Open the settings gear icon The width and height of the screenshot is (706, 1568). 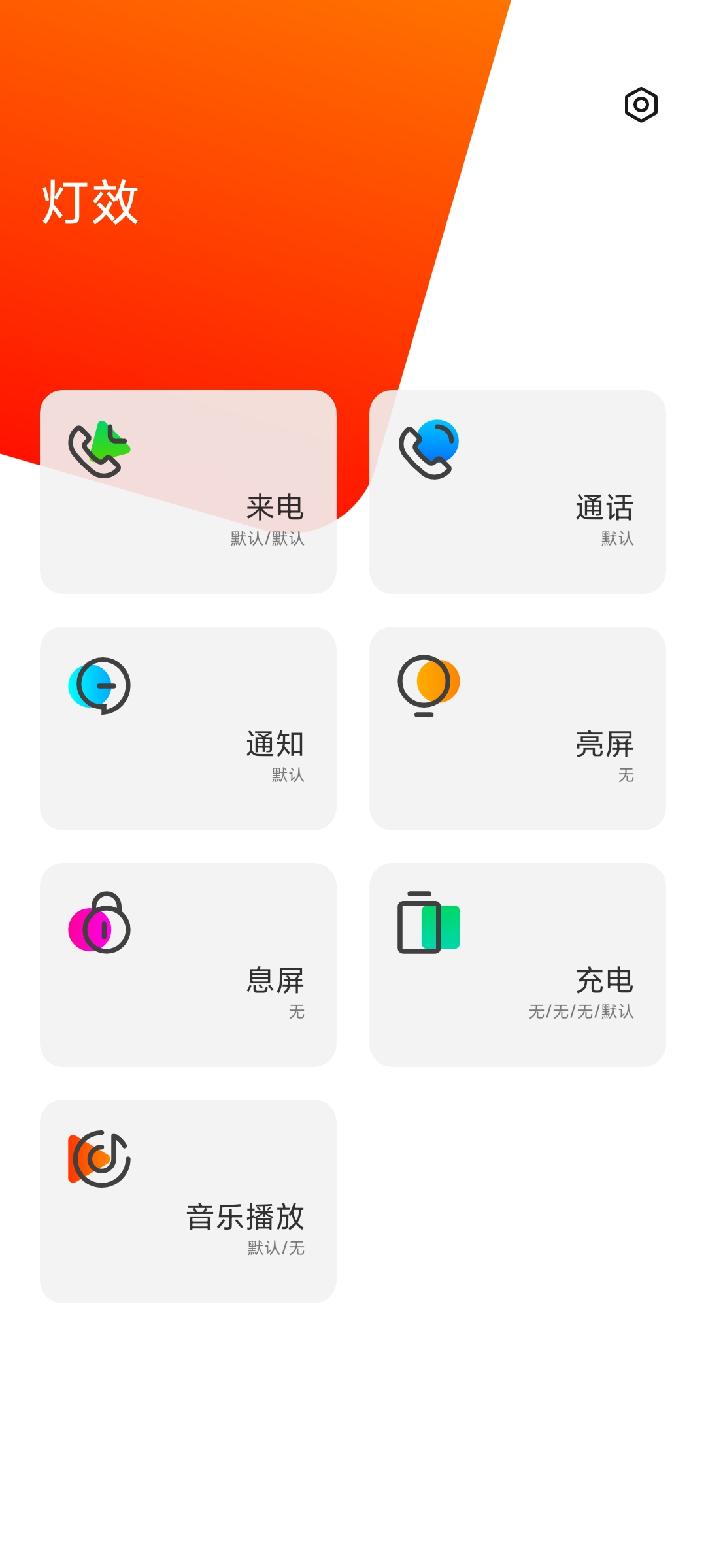point(641,105)
